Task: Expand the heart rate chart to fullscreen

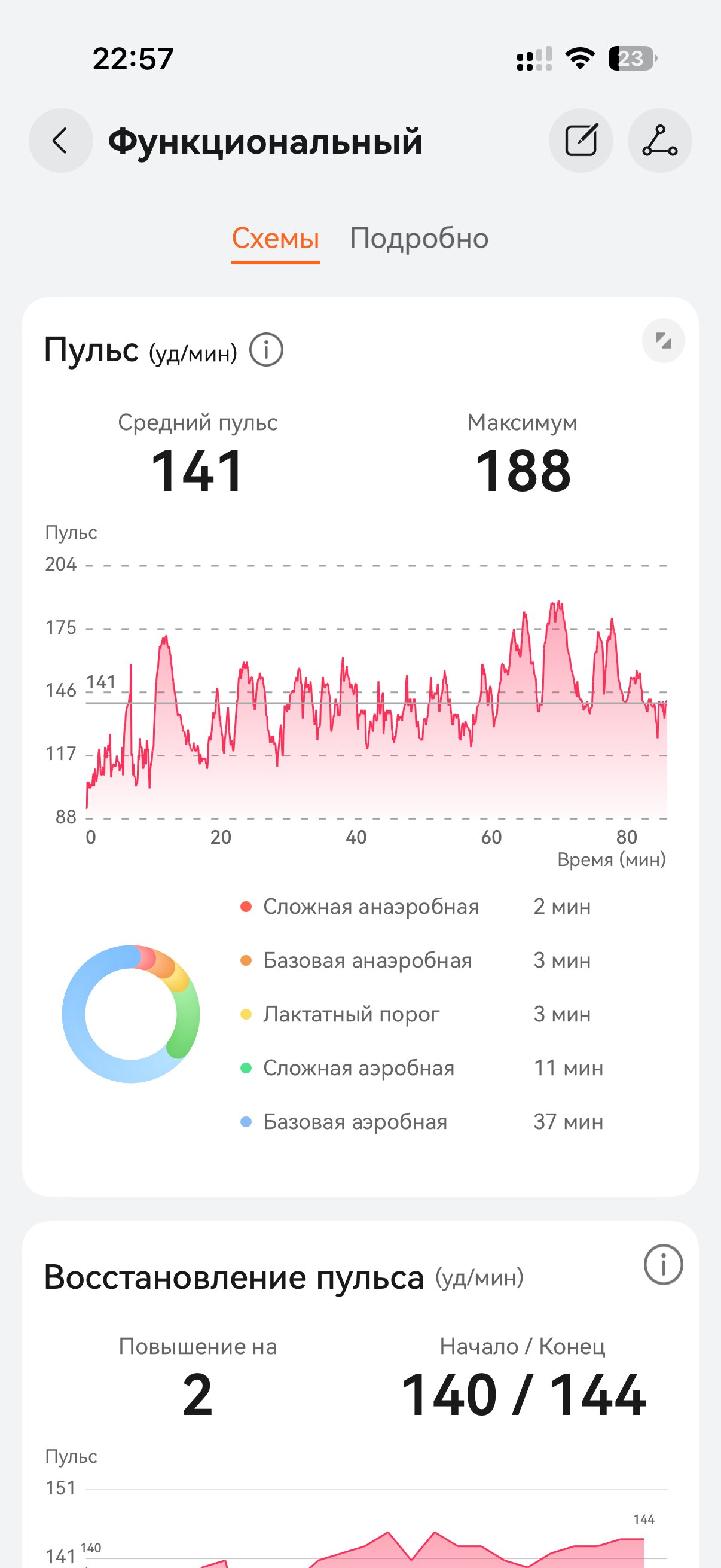Action: tap(663, 341)
